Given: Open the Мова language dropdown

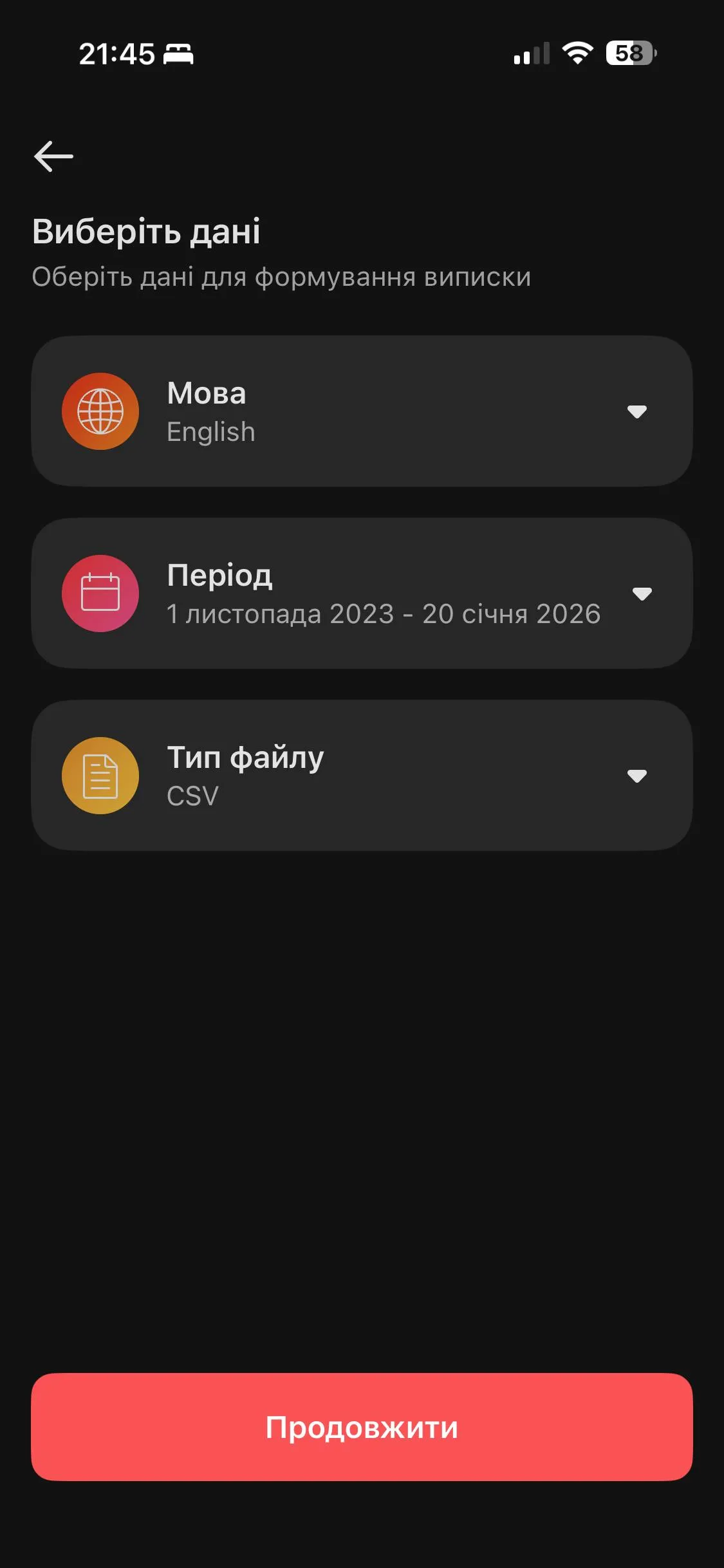Looking at the screenshot, I should [637, 412].
